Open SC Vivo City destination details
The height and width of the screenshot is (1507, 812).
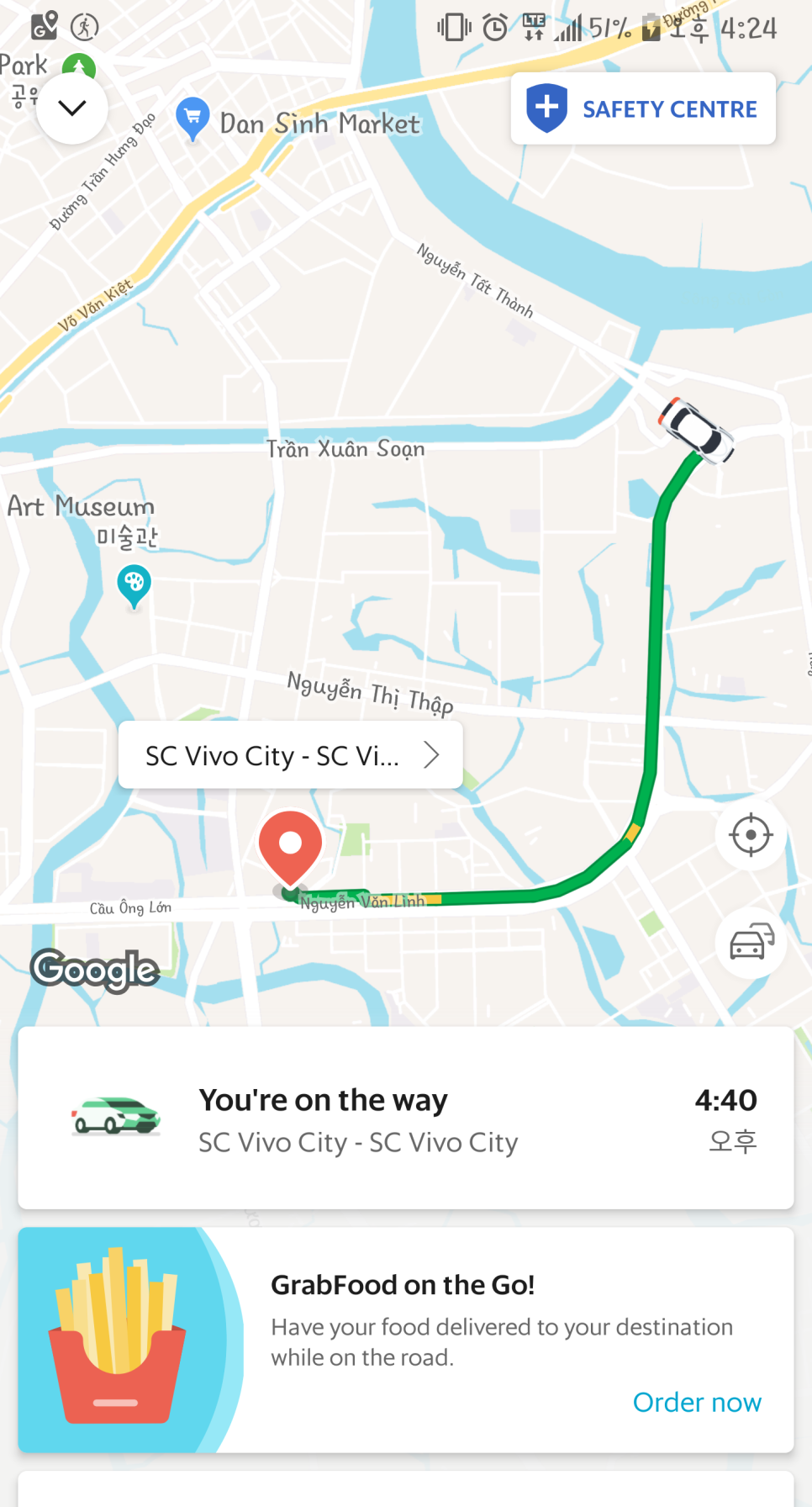(x=291, y=755)
